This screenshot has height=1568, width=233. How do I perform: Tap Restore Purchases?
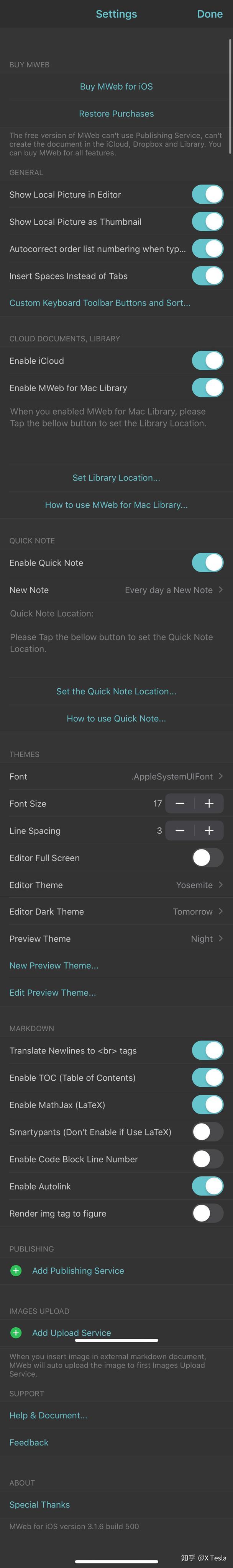point(116,114)
